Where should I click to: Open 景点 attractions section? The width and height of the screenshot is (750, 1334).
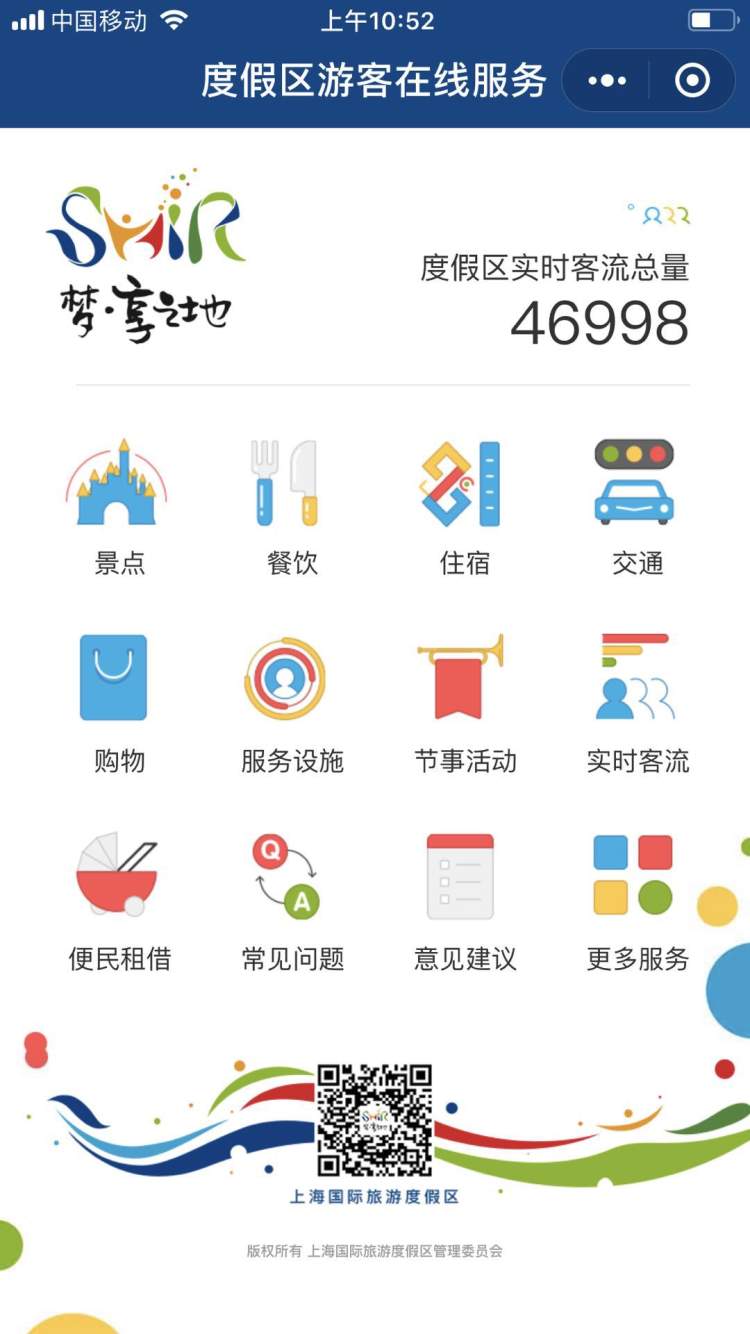120,505
